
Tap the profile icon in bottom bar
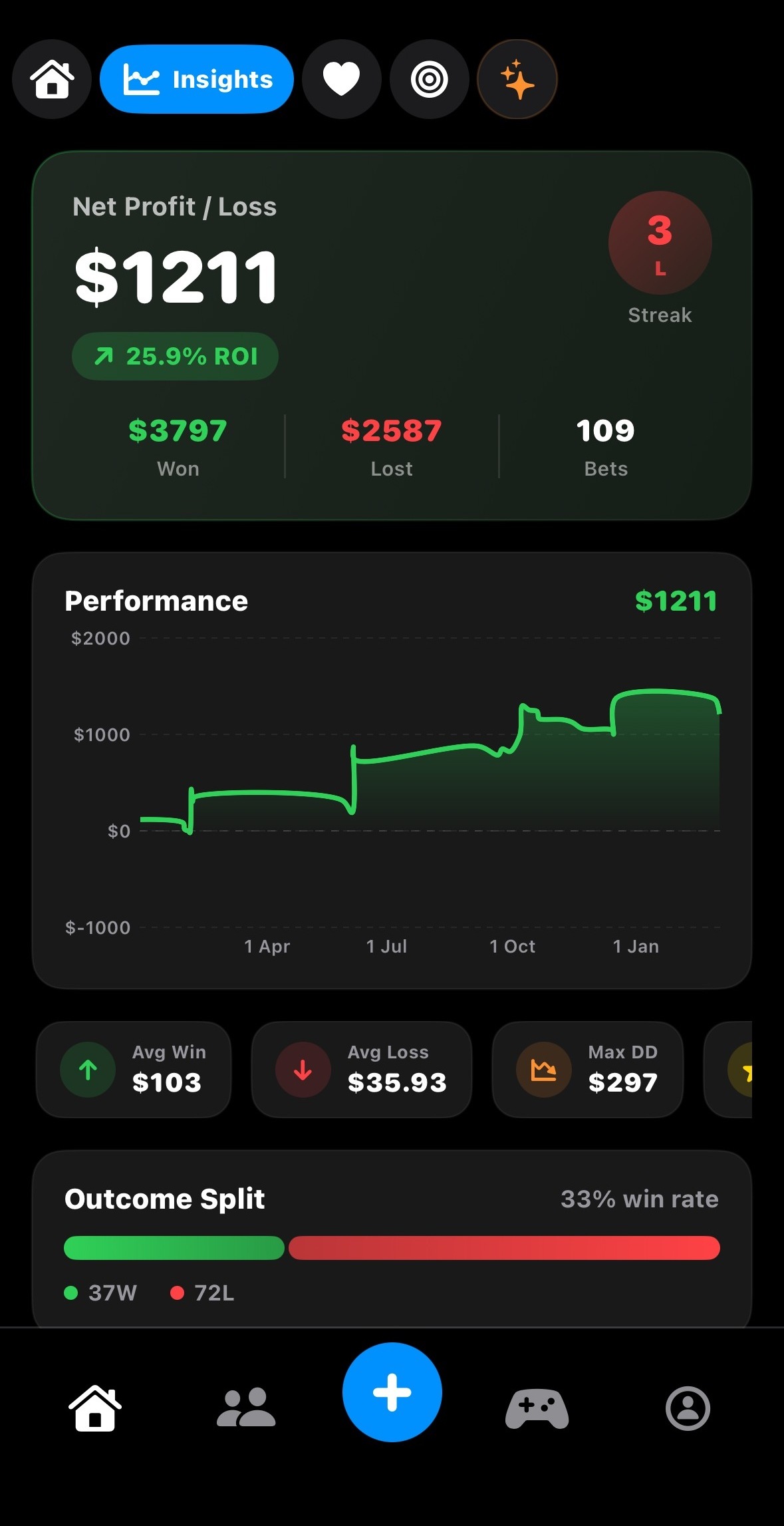click(x=688, y=1405)
